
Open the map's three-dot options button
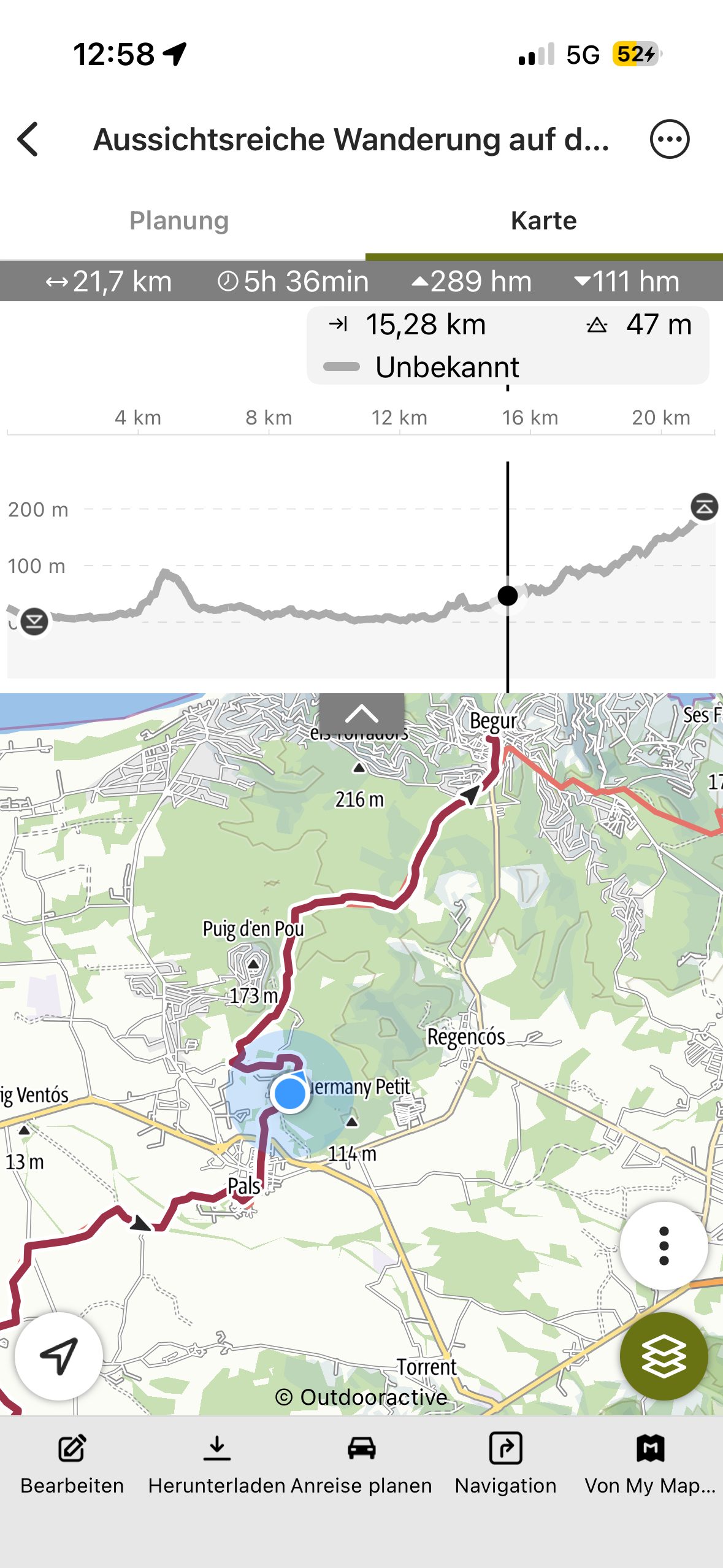coord(664,1245)
